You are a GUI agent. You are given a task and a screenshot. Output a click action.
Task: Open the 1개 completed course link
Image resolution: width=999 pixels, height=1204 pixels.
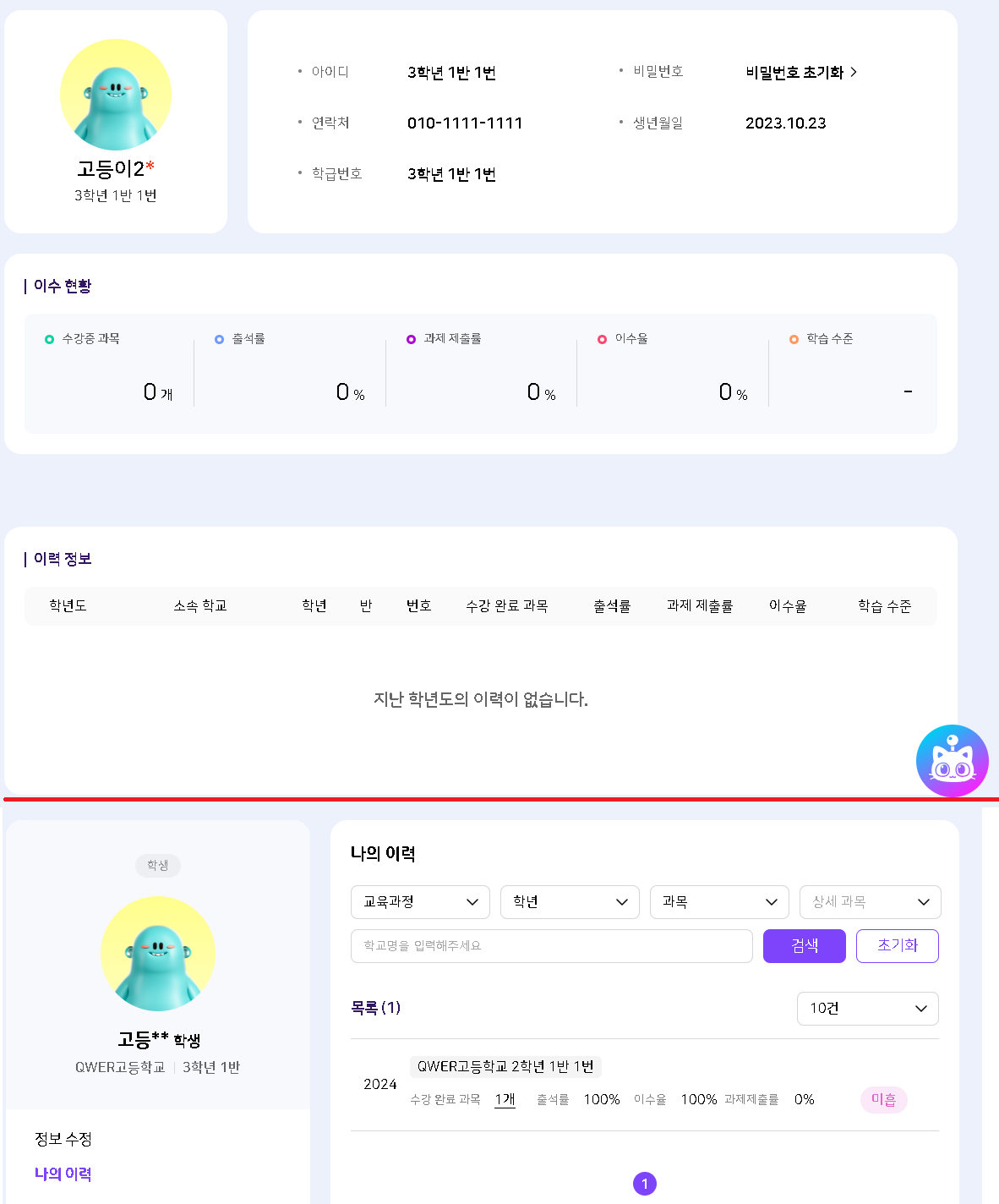tap(505, 1099)
